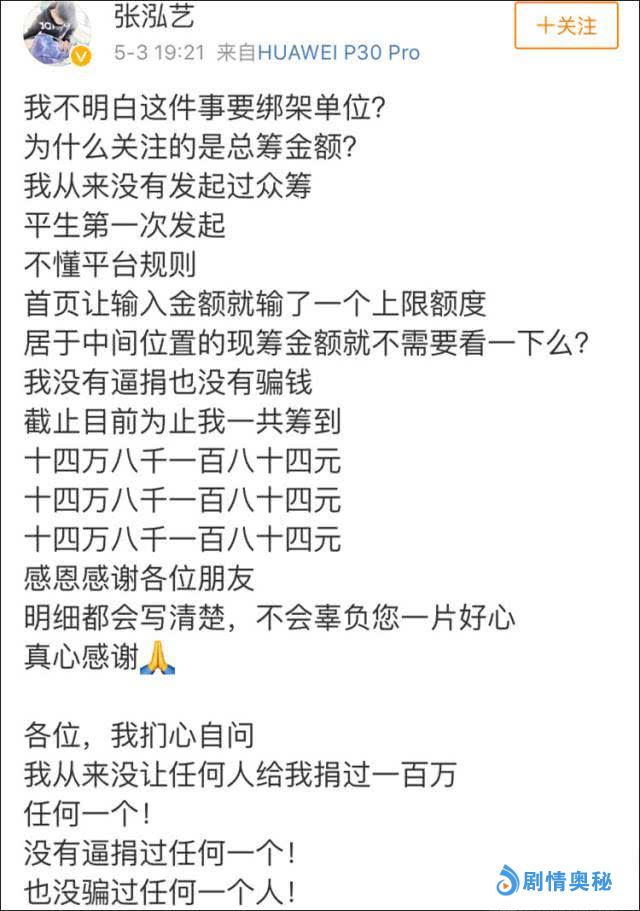Screen dimensions: 640x911
Task: Follow 张泓艺 with the 关注 button
Action: (x=567, y=26)
